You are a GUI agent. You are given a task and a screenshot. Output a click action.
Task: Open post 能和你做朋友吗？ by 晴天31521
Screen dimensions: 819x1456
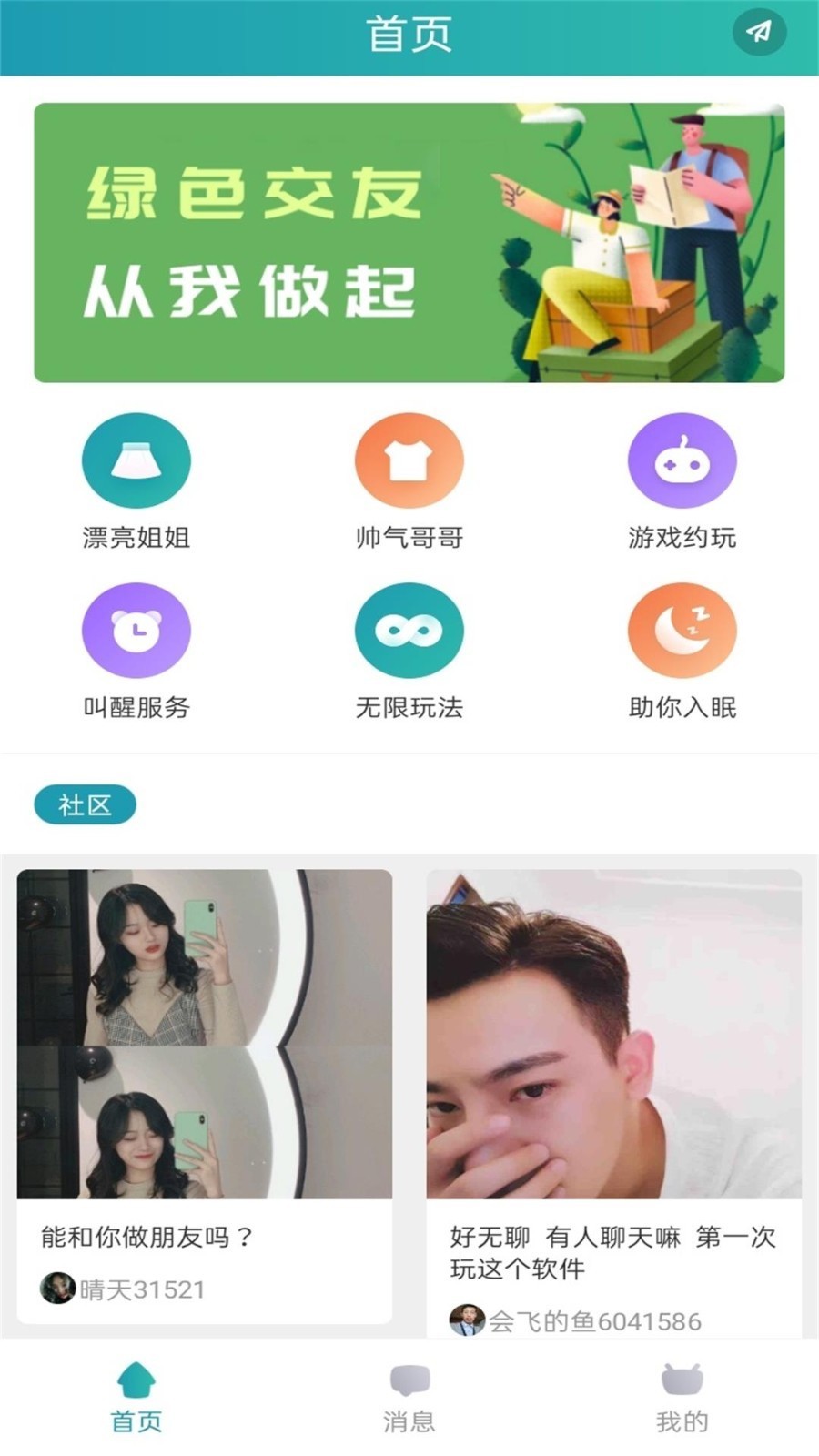(x=205, y=1092)
